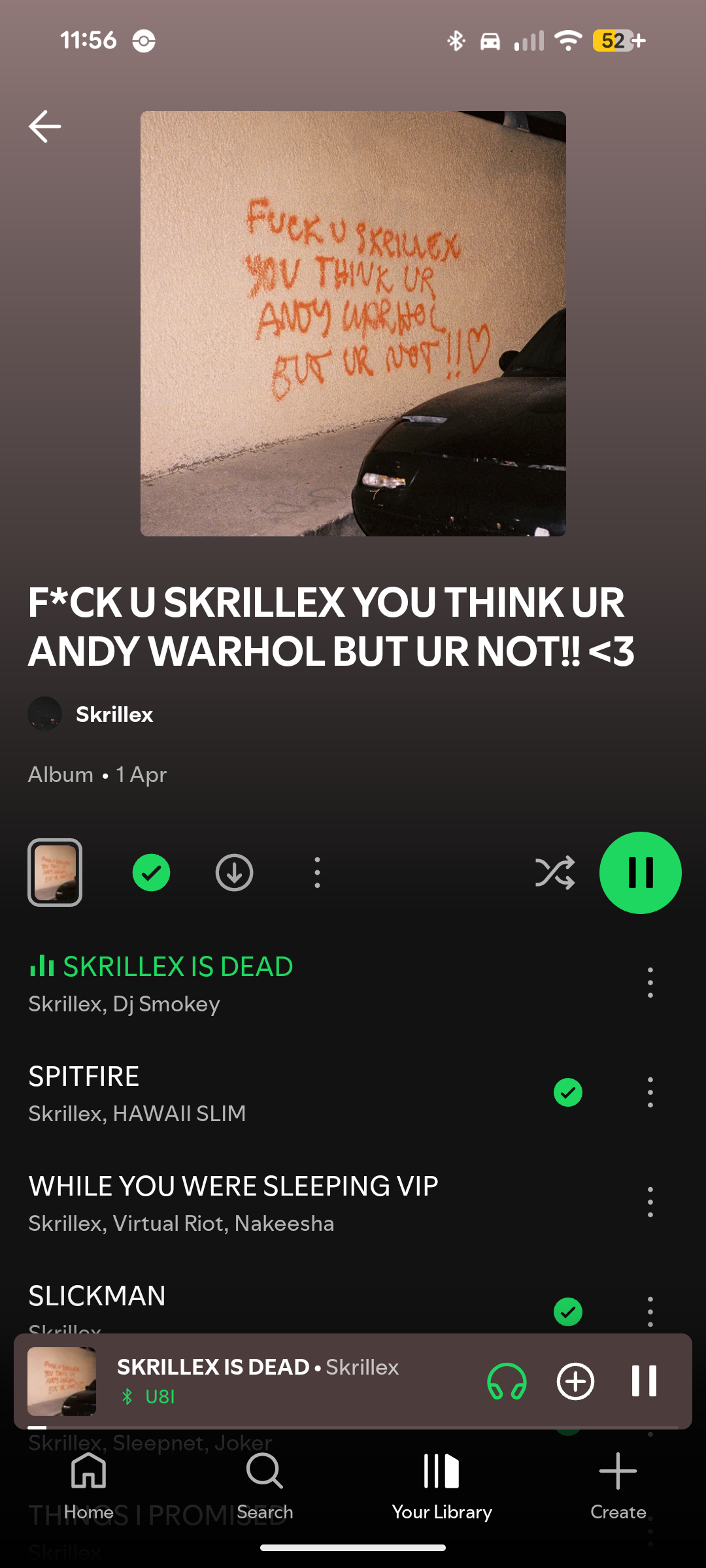706x1568 pixels.
Task: Open album preview thumbnail button
Action: click(x=55, y=872)
